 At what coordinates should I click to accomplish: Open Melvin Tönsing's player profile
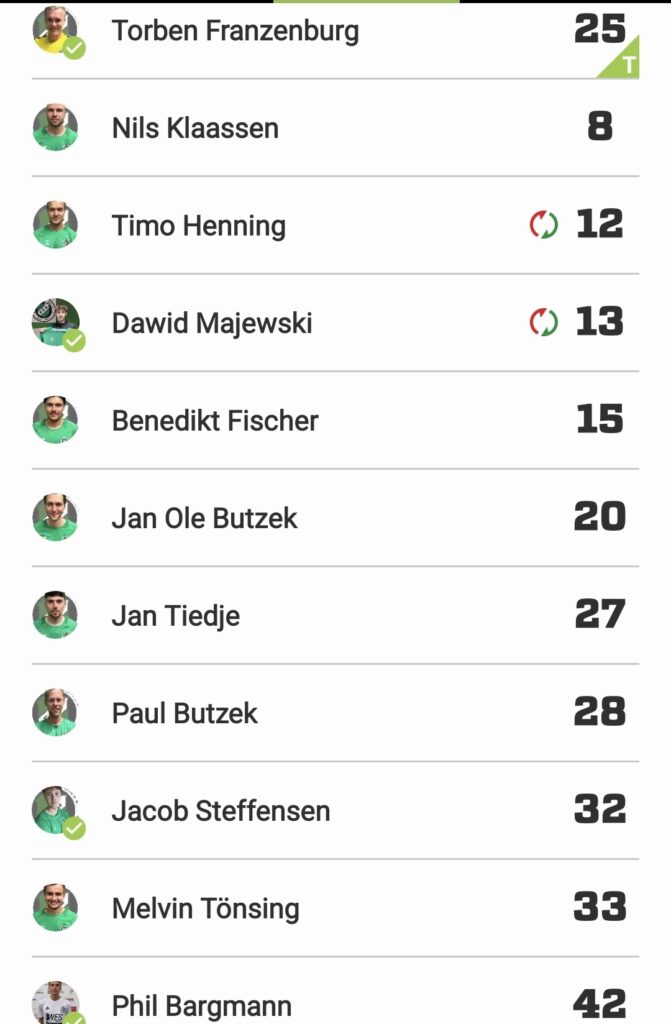pyautogui.click(x=205, y=908)
